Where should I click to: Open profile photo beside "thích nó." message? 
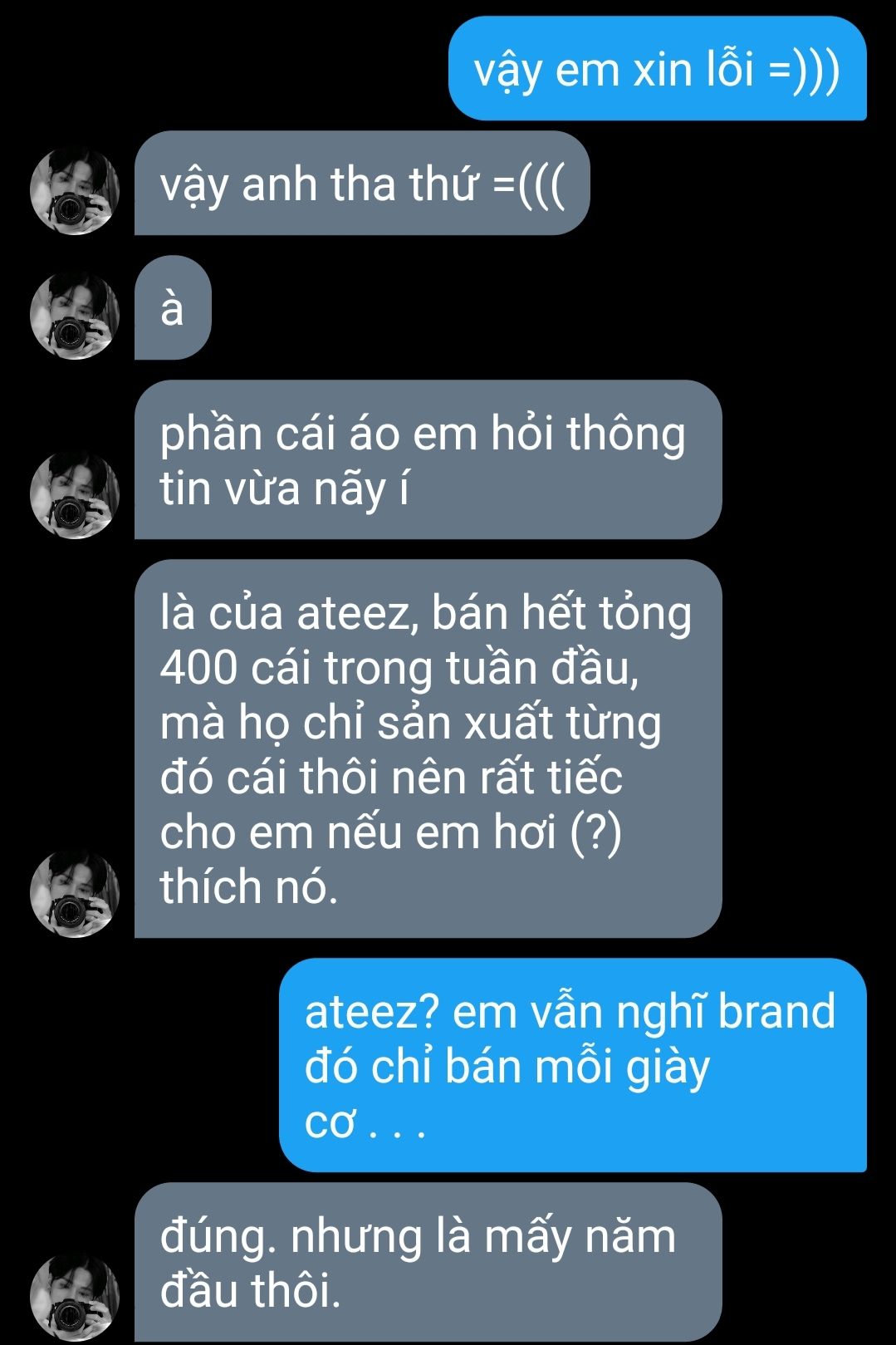pos(75,894)
